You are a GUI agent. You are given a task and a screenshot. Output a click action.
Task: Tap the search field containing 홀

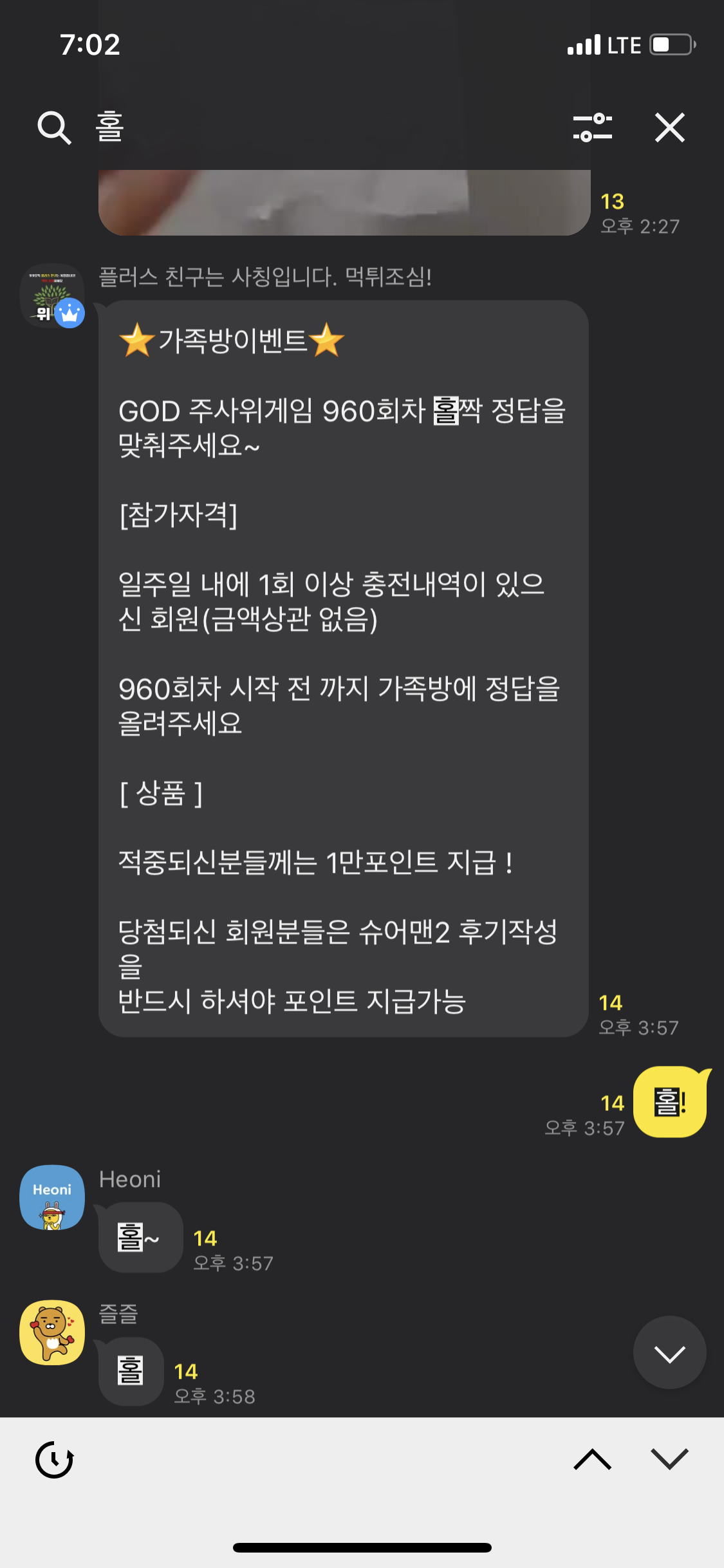(309, 127)
